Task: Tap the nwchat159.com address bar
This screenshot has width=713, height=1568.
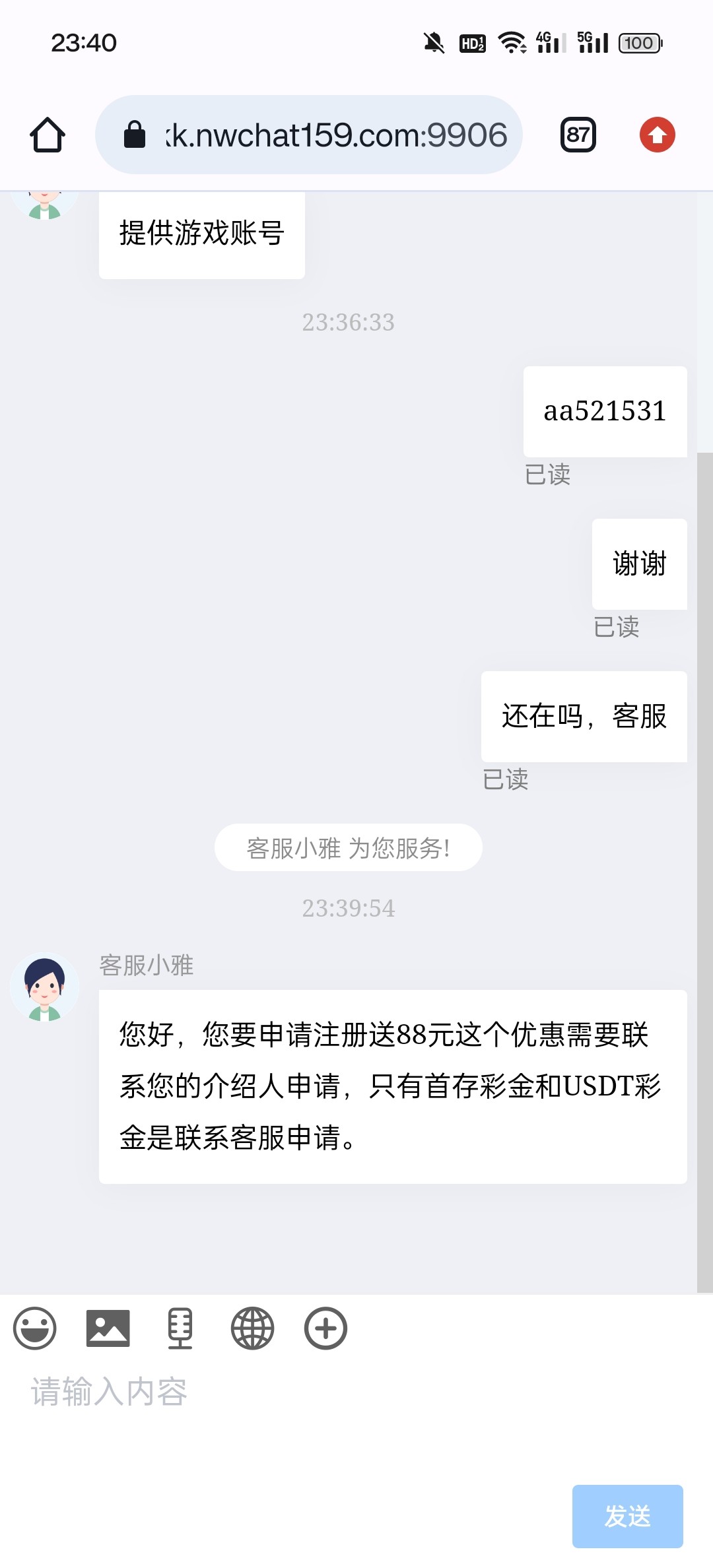Action: tap(309, 135)
